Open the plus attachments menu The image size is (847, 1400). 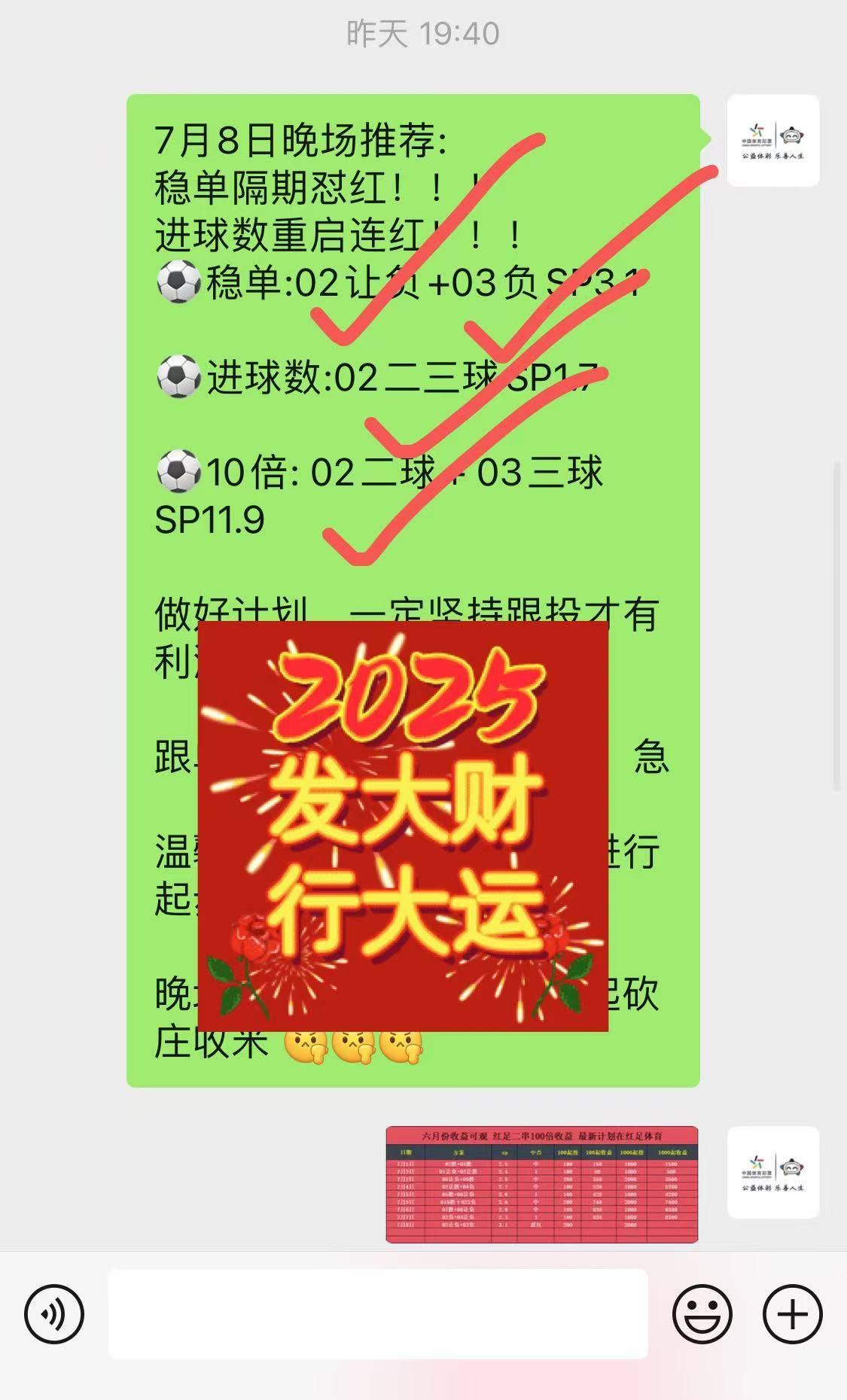click(792, 1314)
